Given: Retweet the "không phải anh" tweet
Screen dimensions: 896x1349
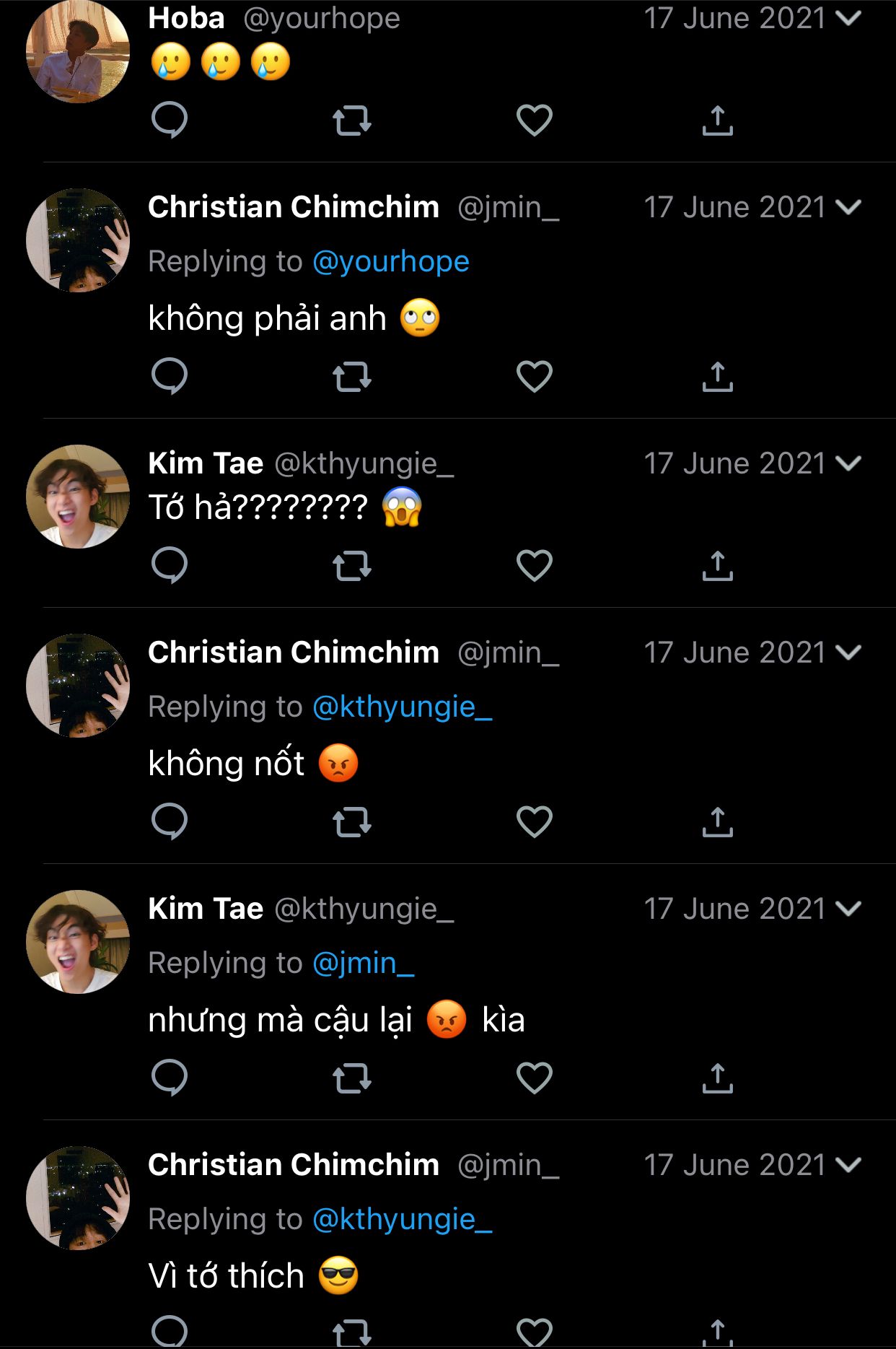Looking at the screenshot, I should click(x=352, y=377).
